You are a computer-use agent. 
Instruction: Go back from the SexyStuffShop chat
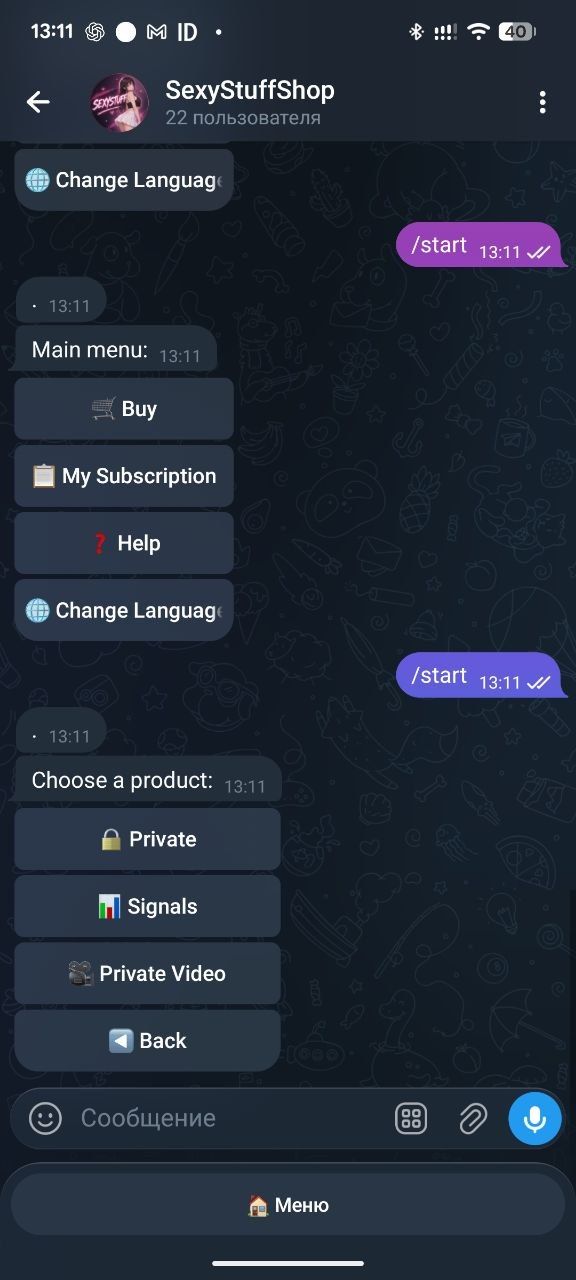(x=38, y=102)
